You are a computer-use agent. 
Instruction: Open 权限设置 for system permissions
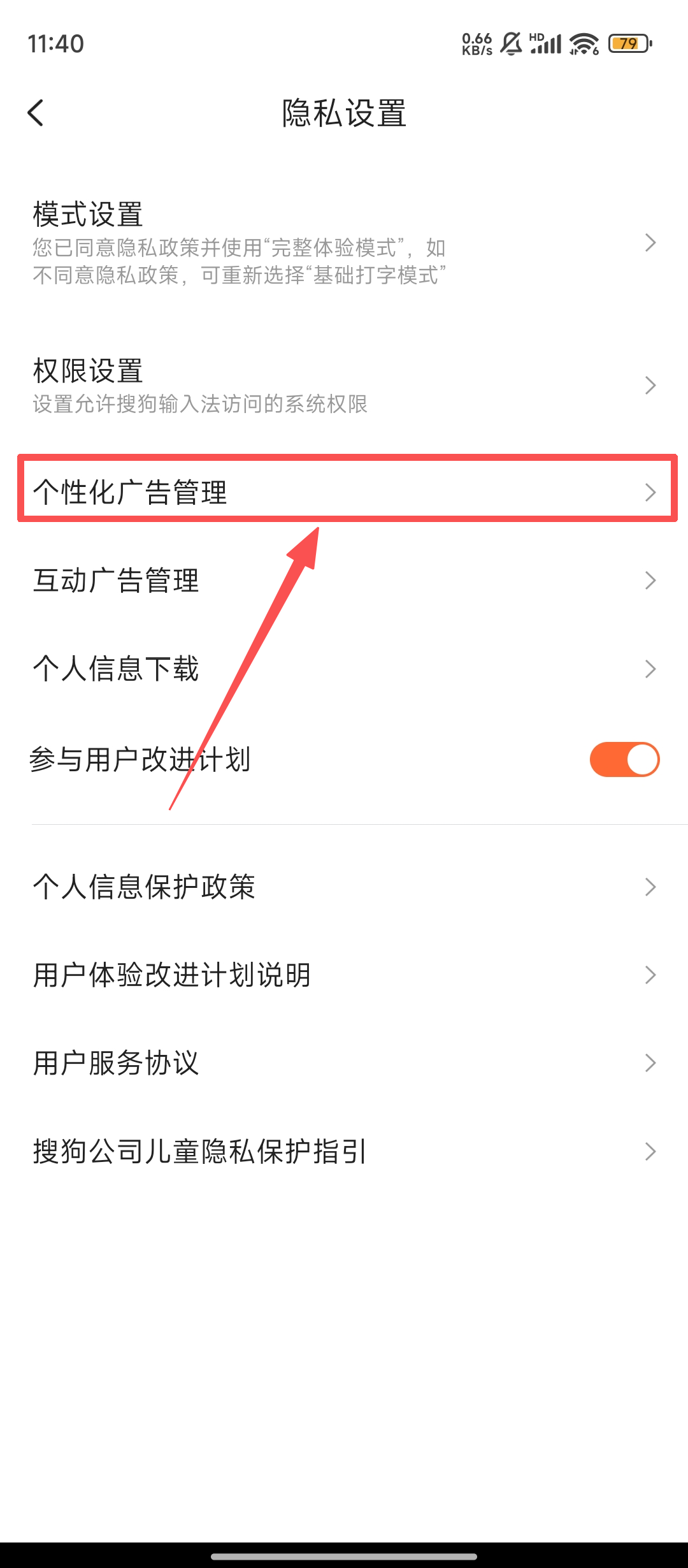(344, 385)
